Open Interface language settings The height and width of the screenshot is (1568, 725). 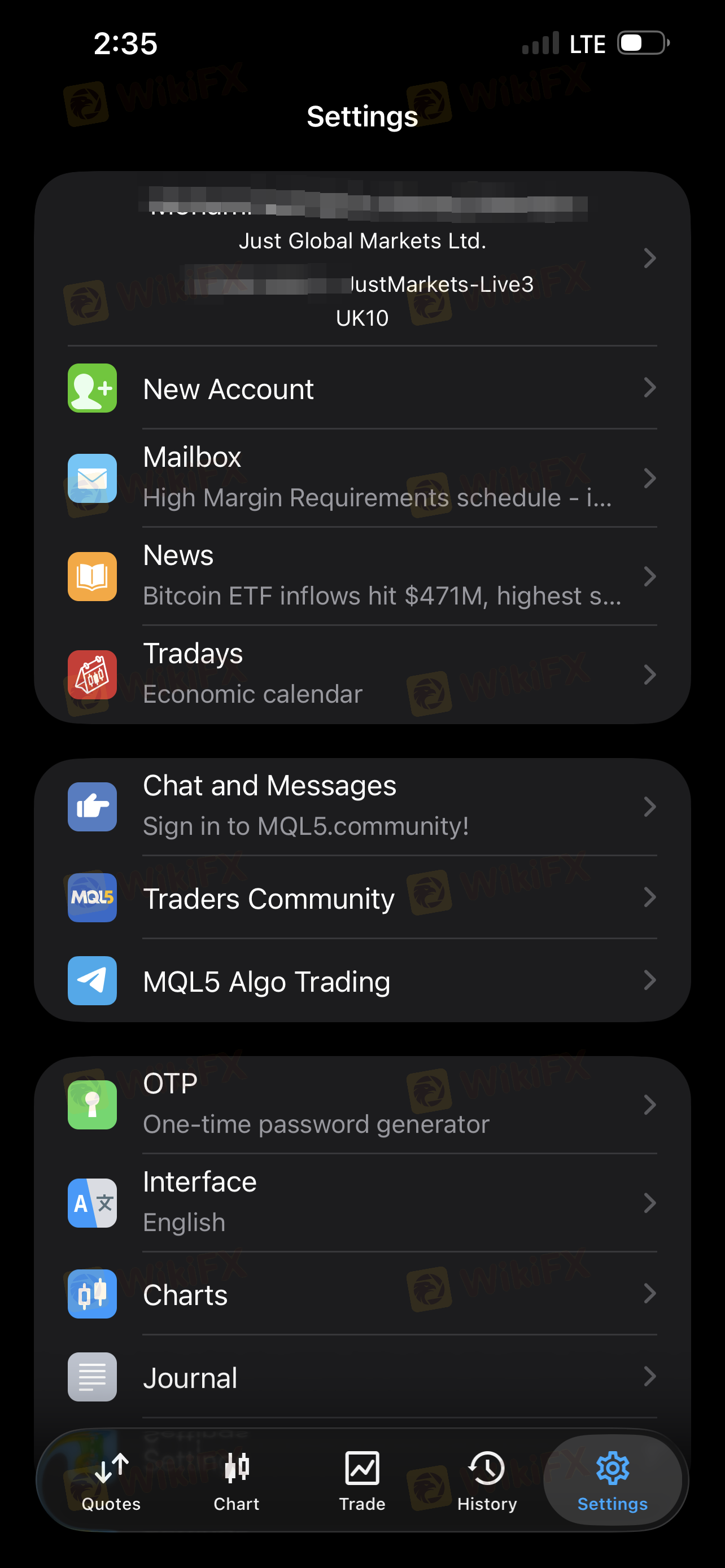[362, 1203]
